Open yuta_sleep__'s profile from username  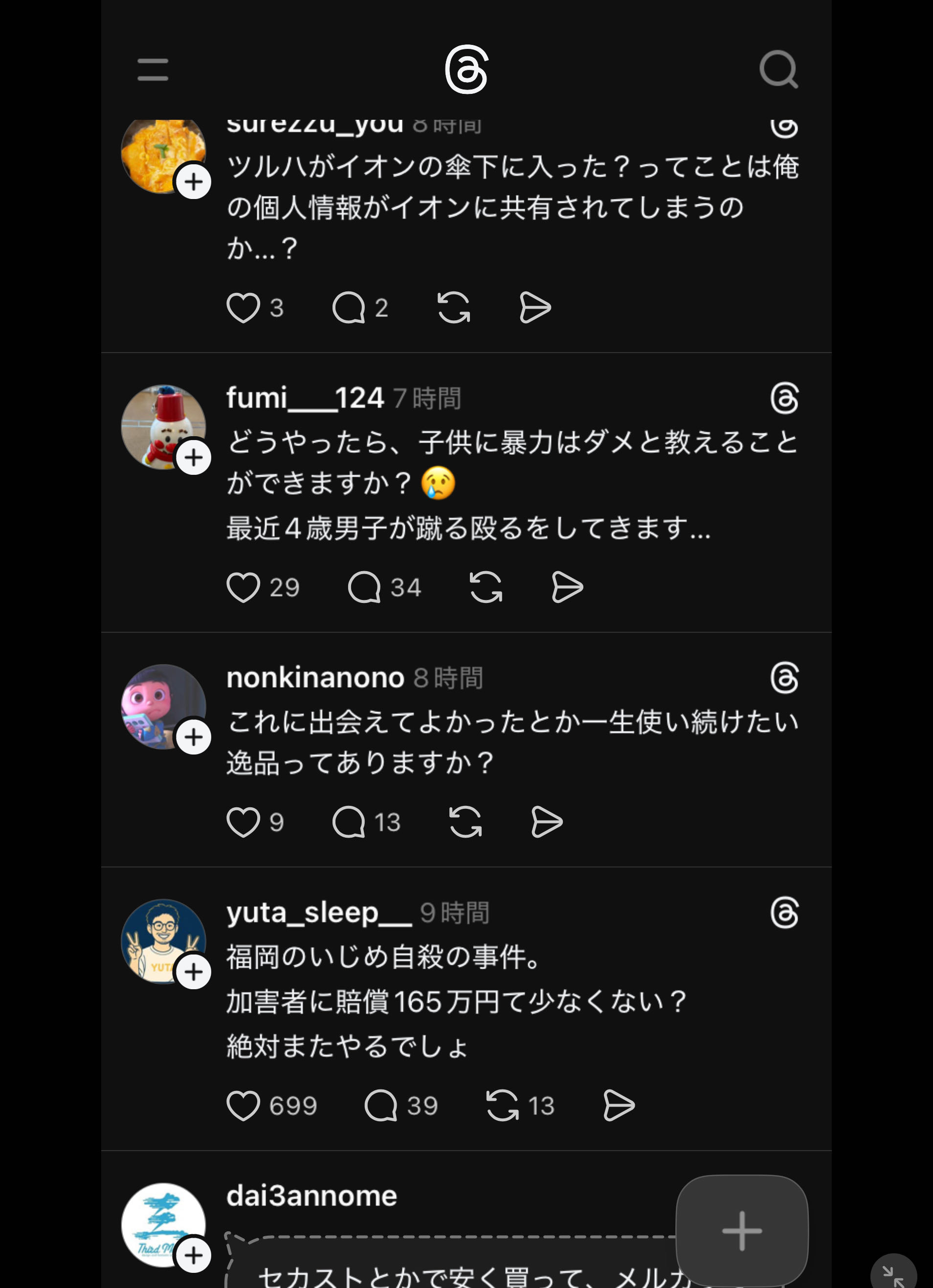coord(318,912)
